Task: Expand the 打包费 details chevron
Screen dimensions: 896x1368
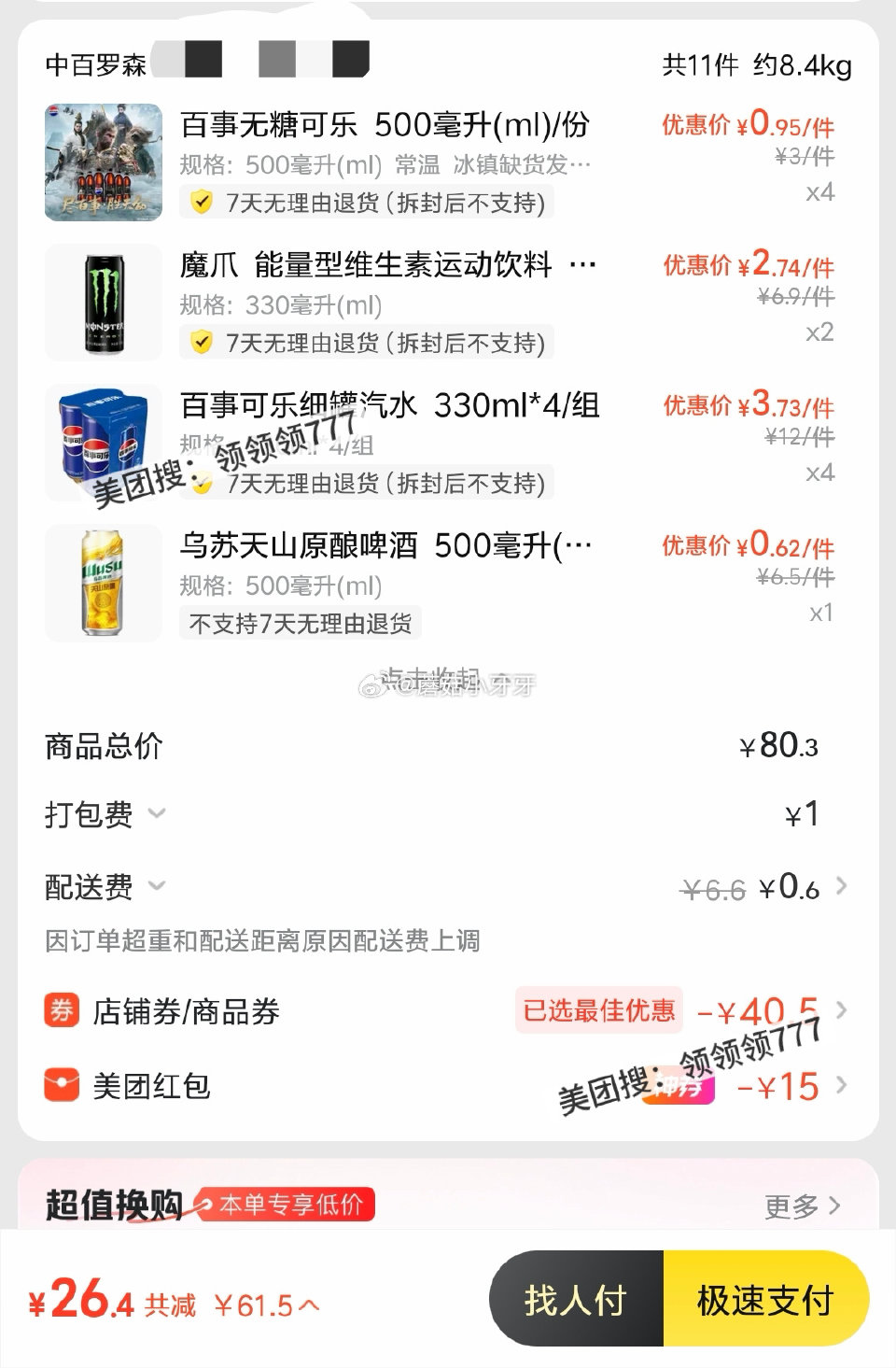Action: 157,814
